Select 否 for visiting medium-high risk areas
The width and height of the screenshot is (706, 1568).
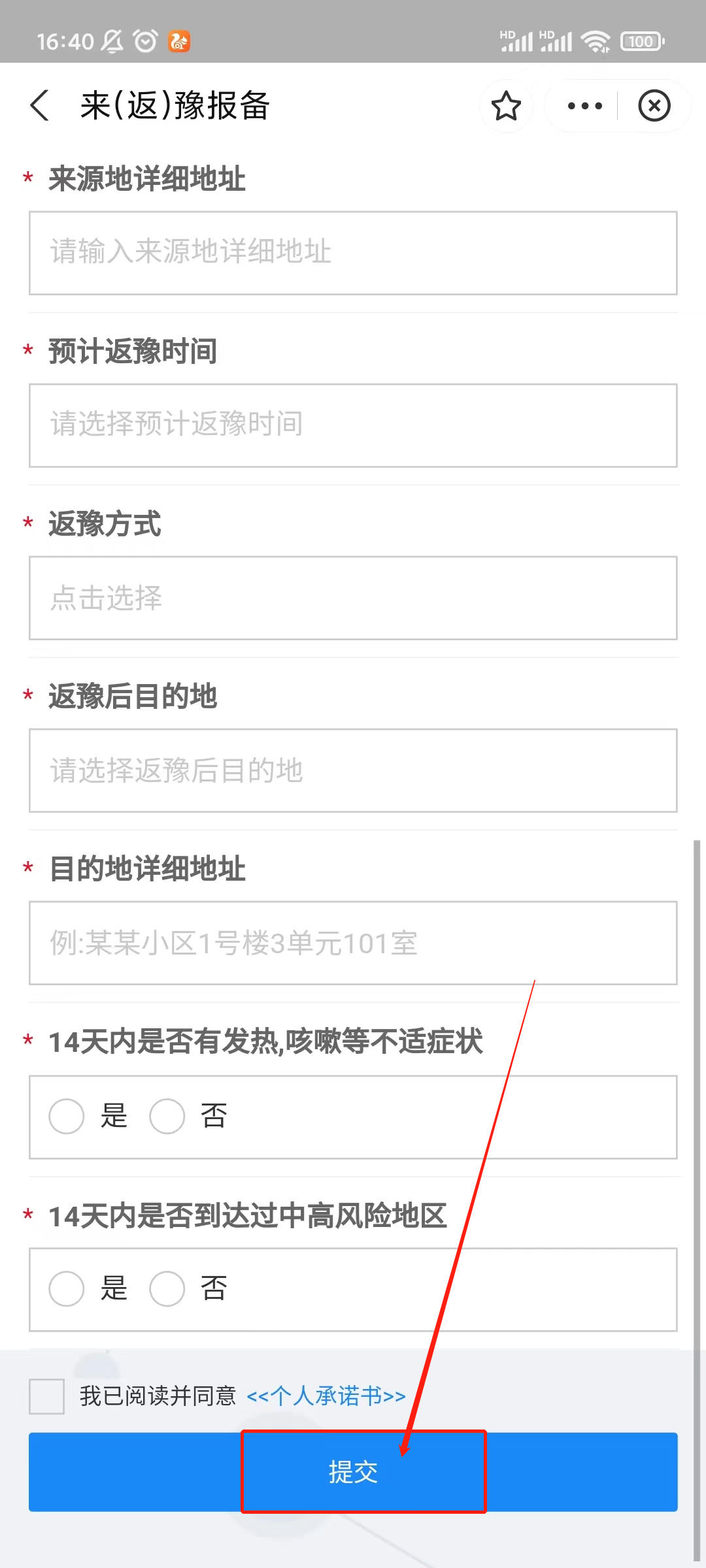[x=167, y=1288]
